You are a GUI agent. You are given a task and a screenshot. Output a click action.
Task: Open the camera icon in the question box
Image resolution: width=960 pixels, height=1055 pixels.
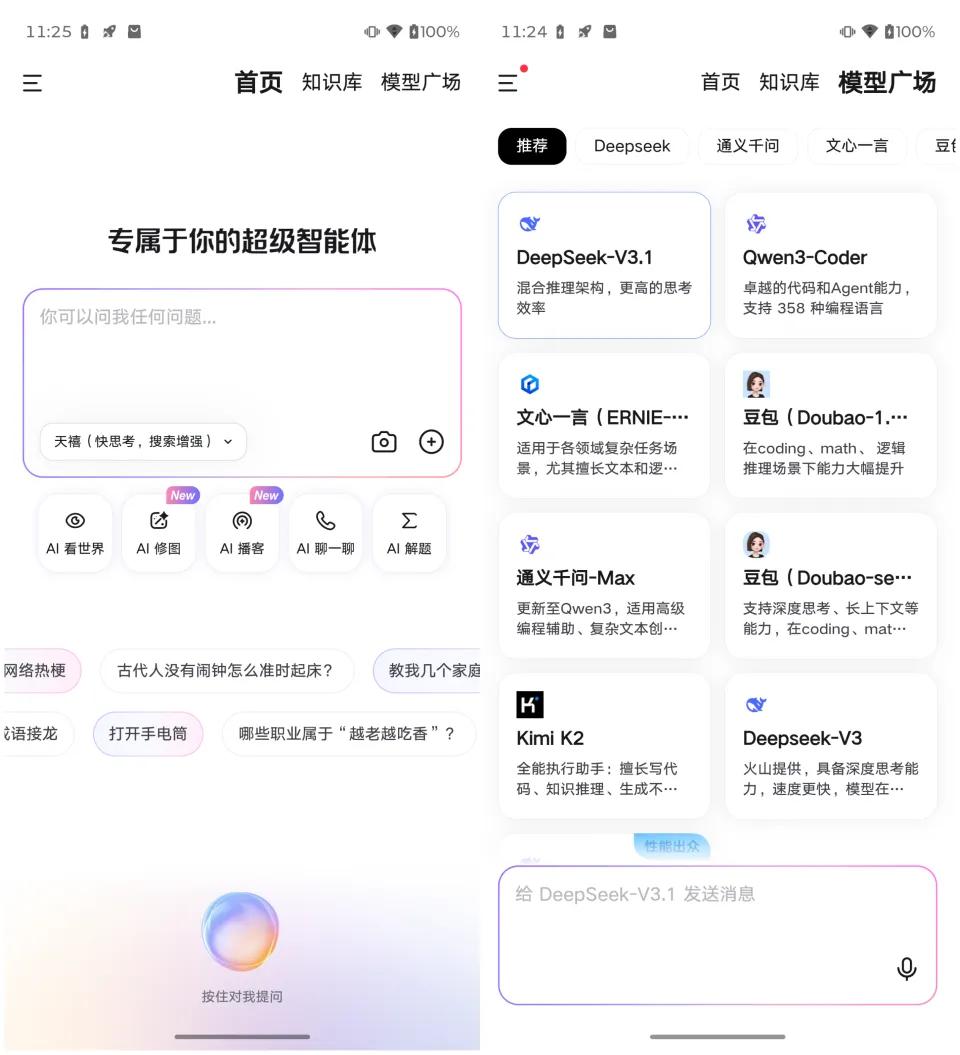(384, 442)
